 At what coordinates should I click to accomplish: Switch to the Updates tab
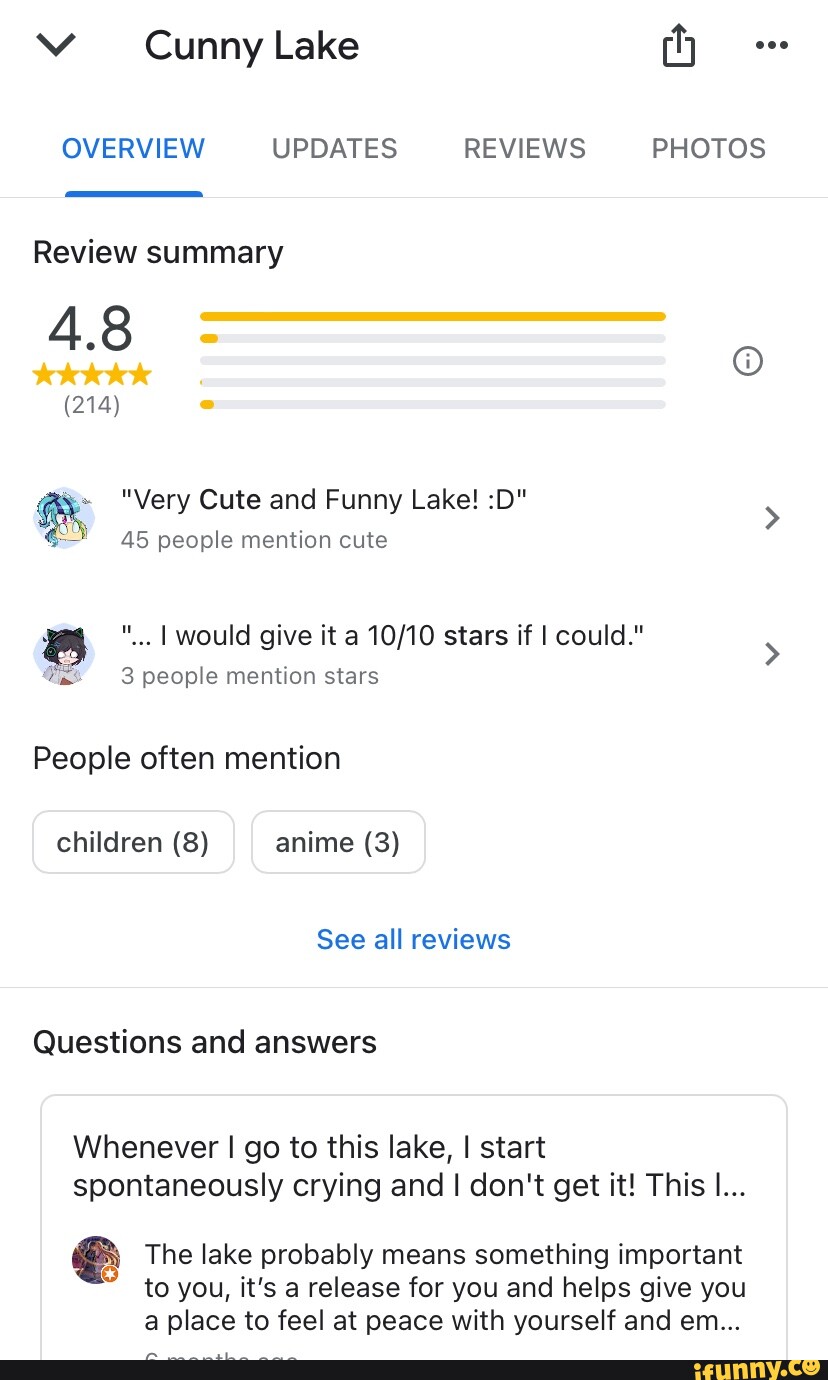coord(334,149)
